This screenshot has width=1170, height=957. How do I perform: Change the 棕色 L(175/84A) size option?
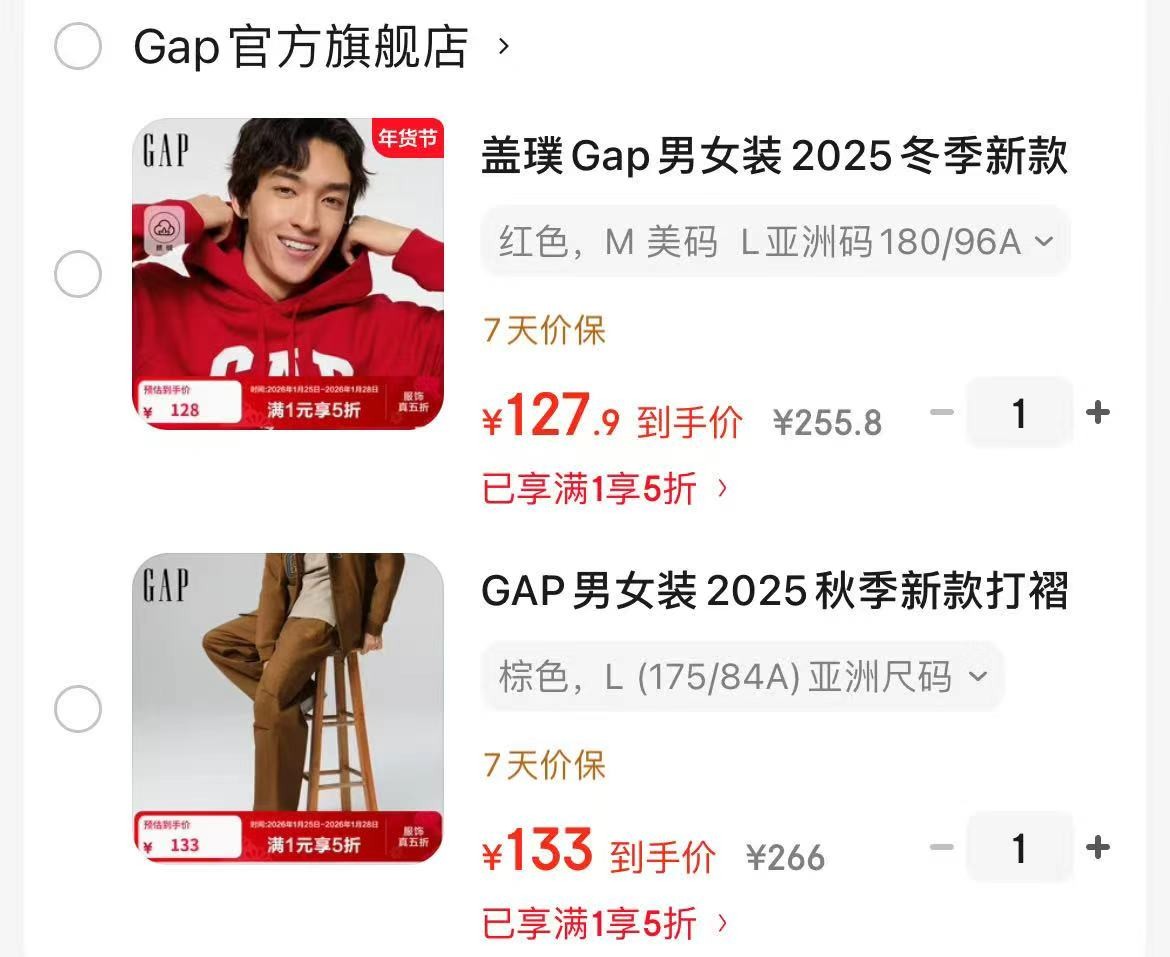[742, 677]
